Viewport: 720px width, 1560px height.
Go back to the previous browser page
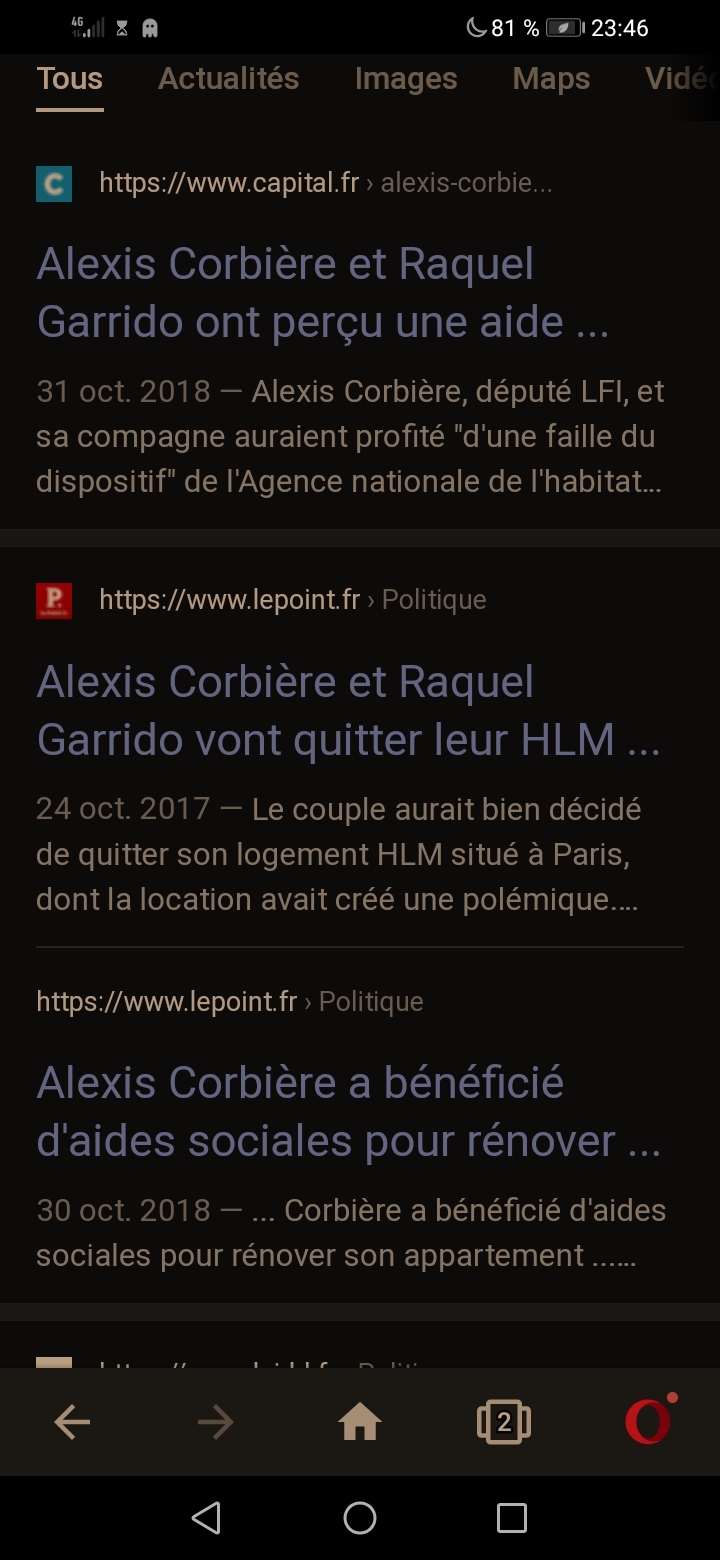[72, 1422]
